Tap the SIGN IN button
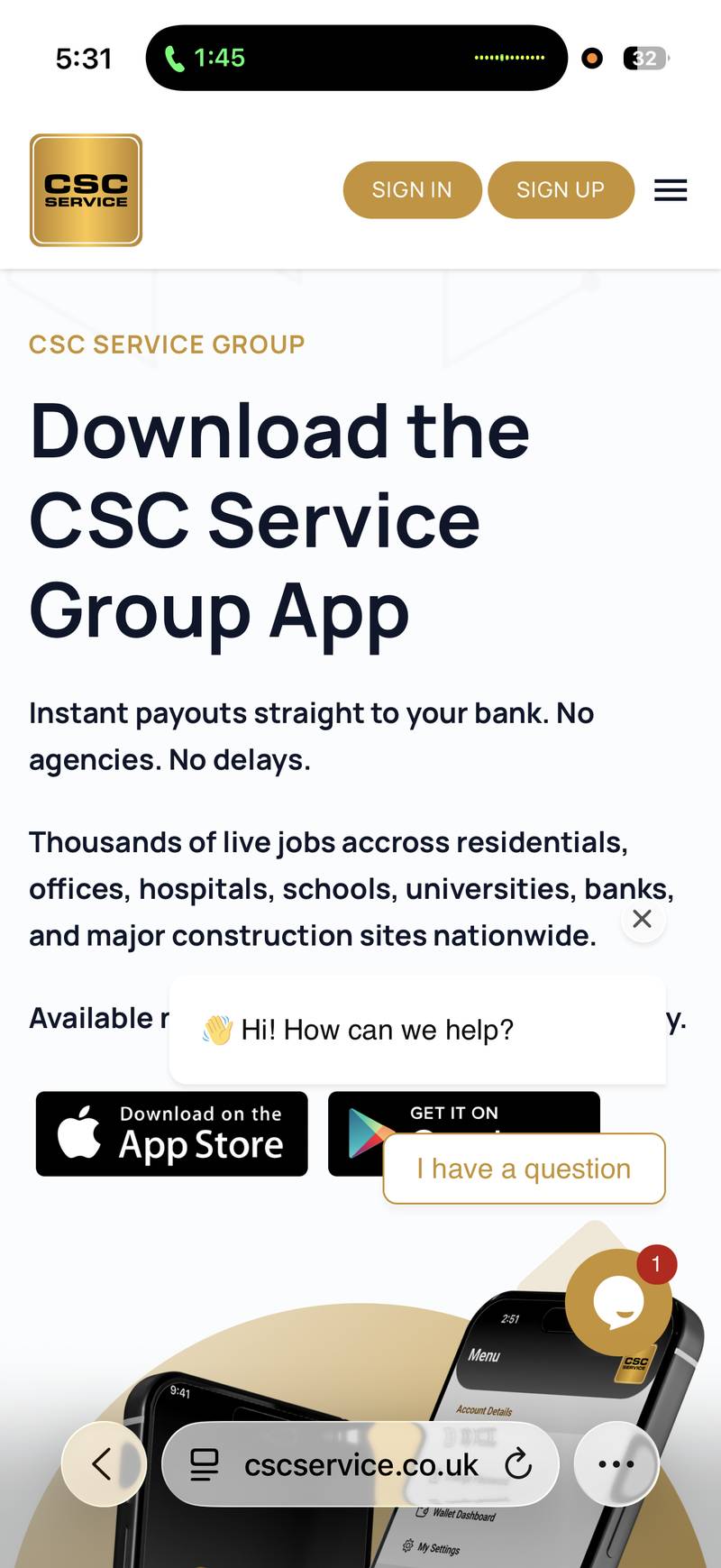 [x=412, y=190]
